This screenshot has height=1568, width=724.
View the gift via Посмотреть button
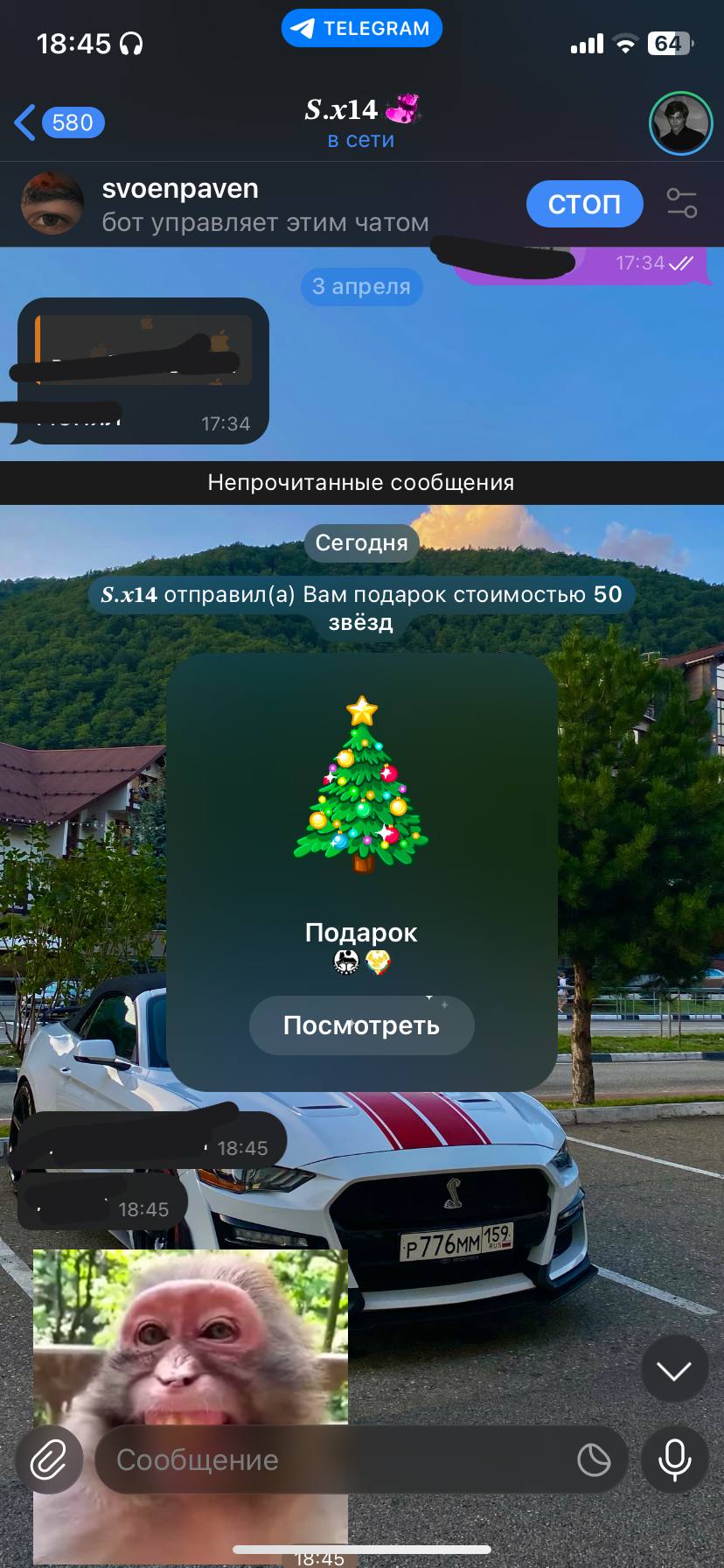[361, 1025]
